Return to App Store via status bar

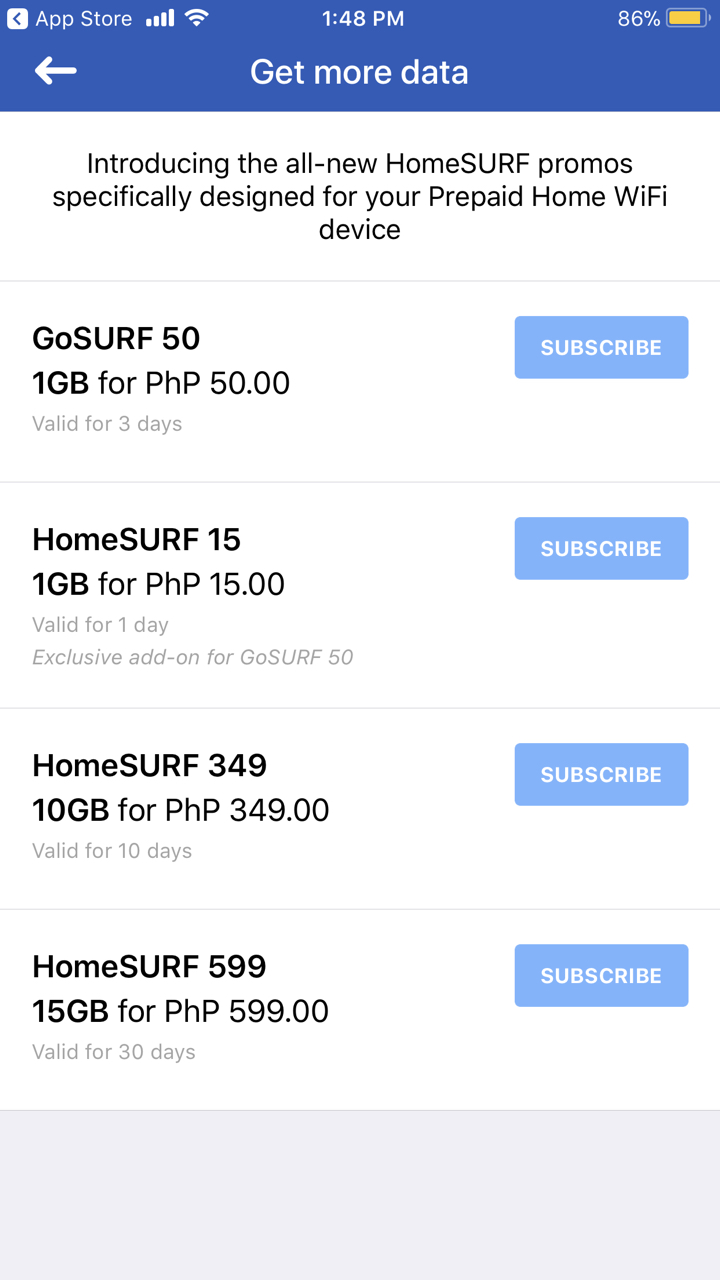click(69, 18)
